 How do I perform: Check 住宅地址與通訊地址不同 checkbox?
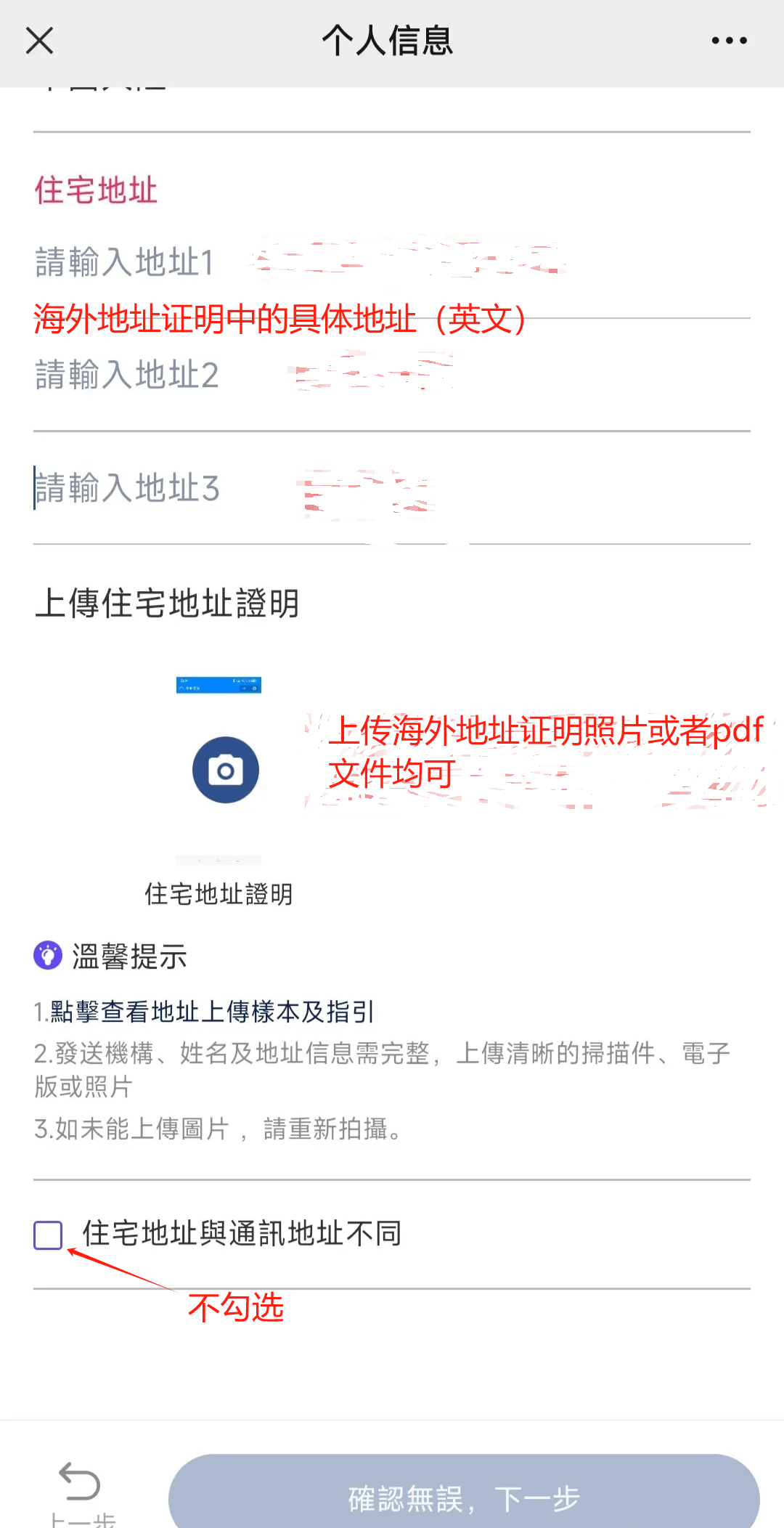[48, 1235]
